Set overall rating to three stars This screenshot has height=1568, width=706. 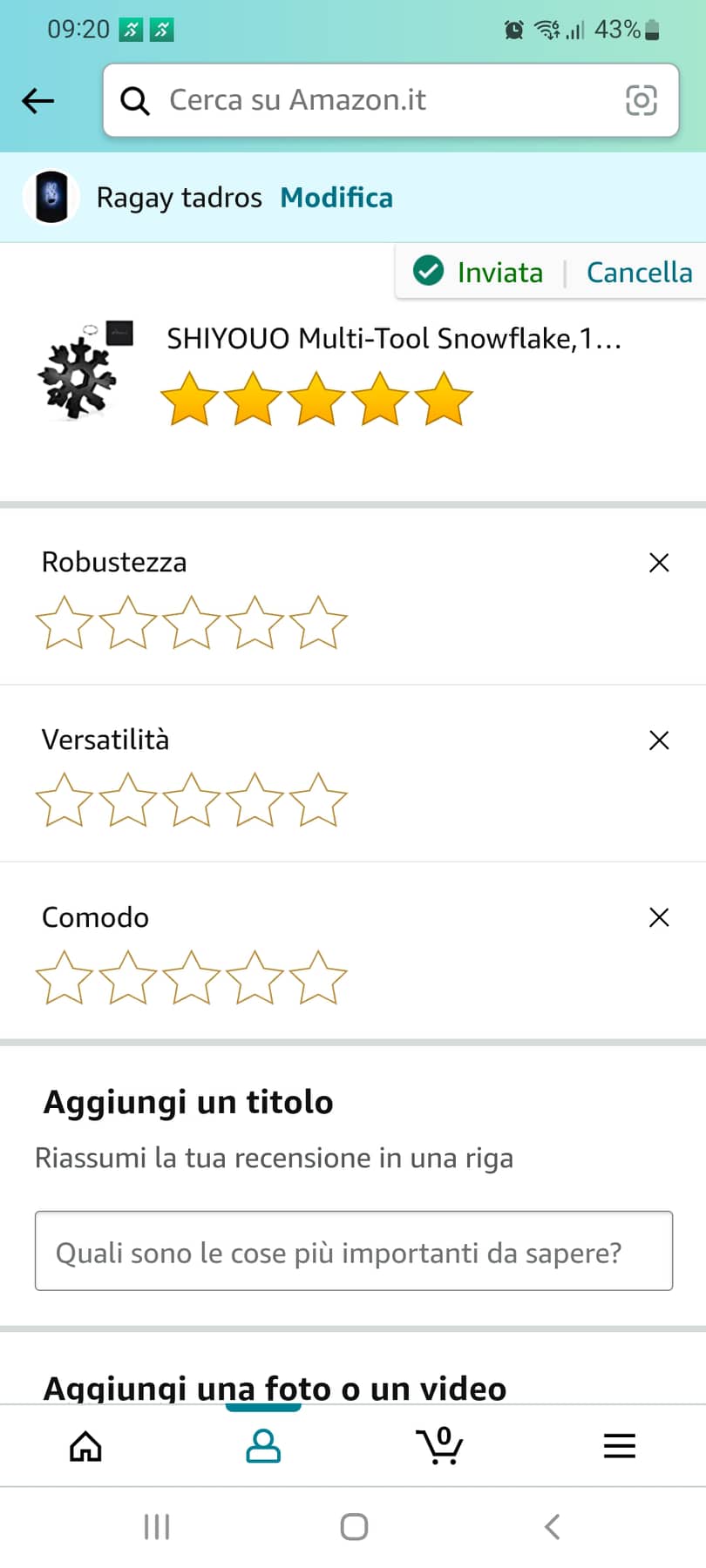(x=316, y=399)
